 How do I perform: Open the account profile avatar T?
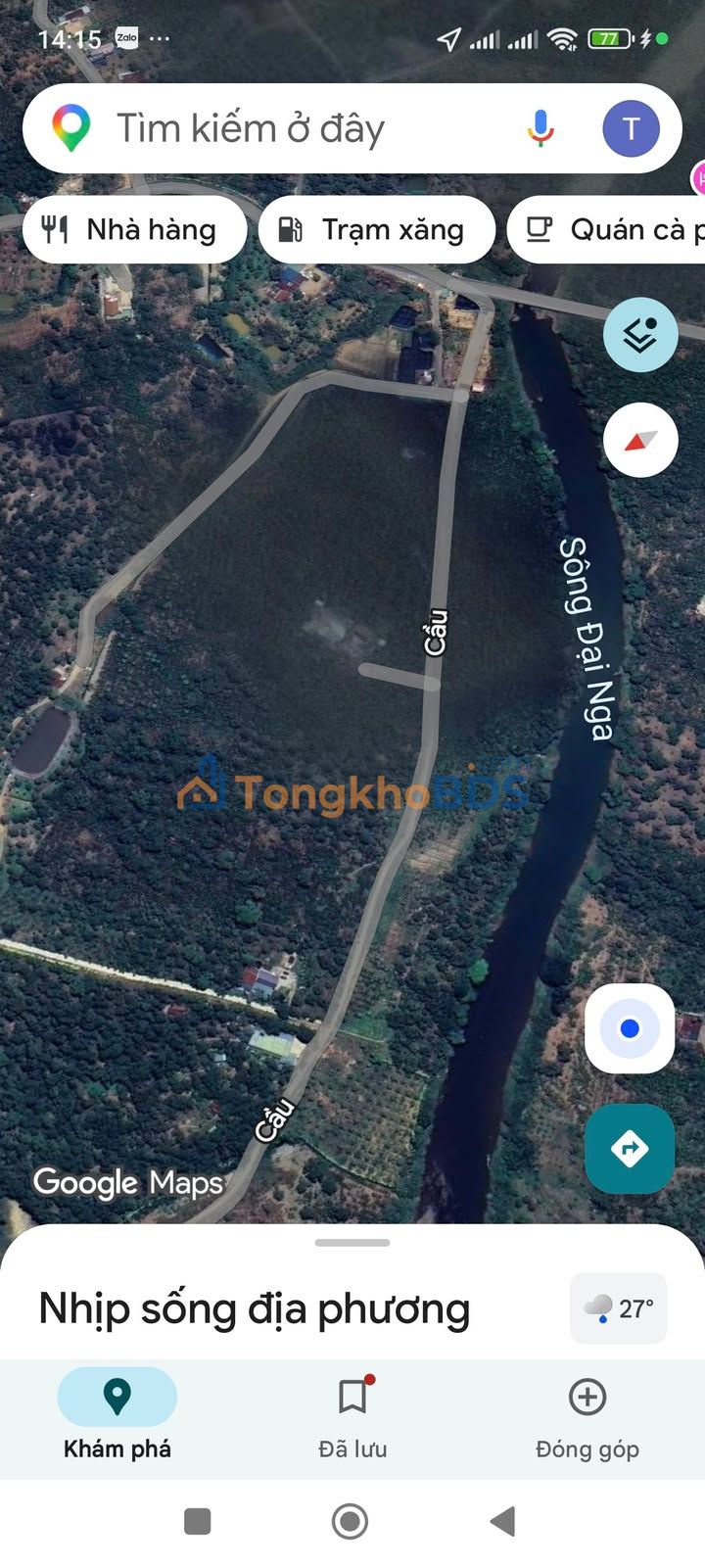point(631,128)
